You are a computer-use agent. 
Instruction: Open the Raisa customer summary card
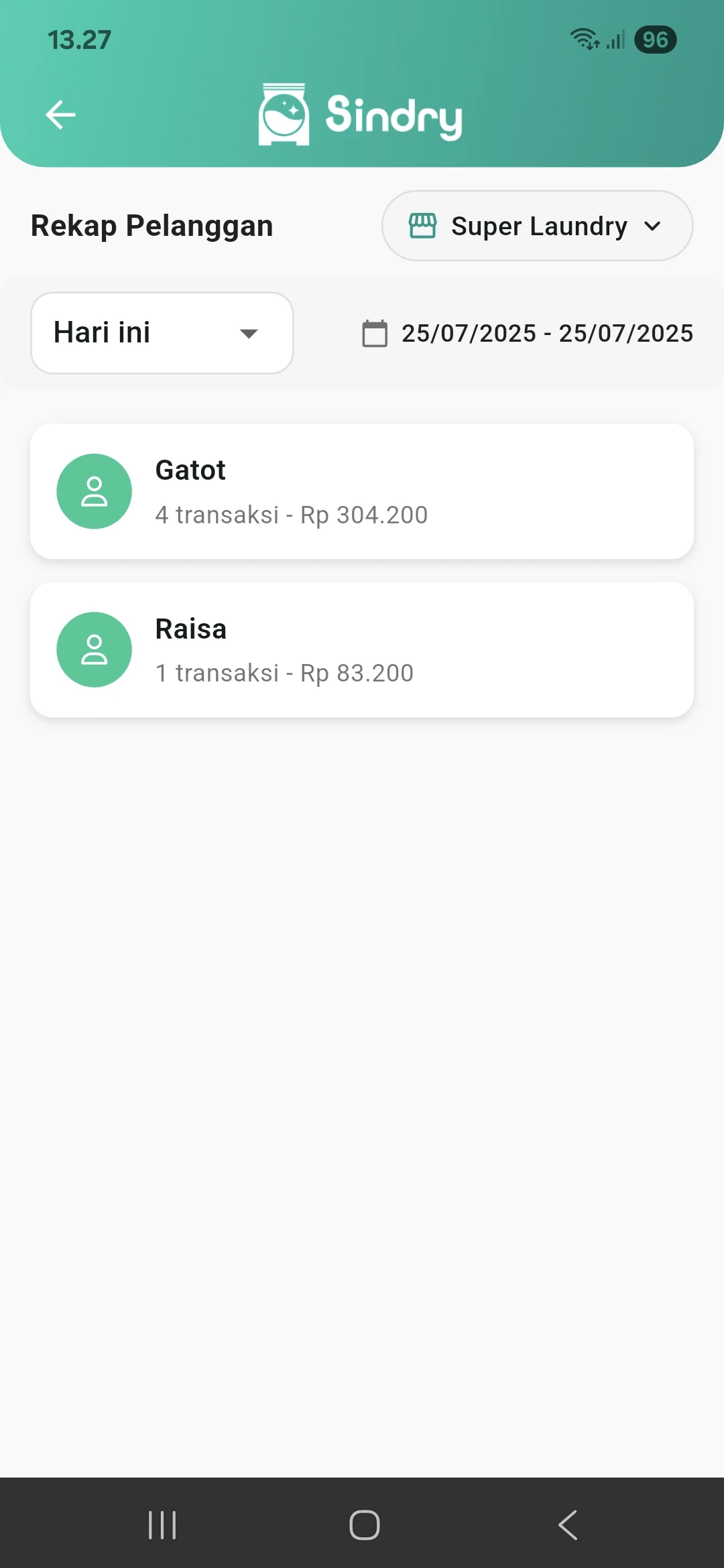[362, 649]
